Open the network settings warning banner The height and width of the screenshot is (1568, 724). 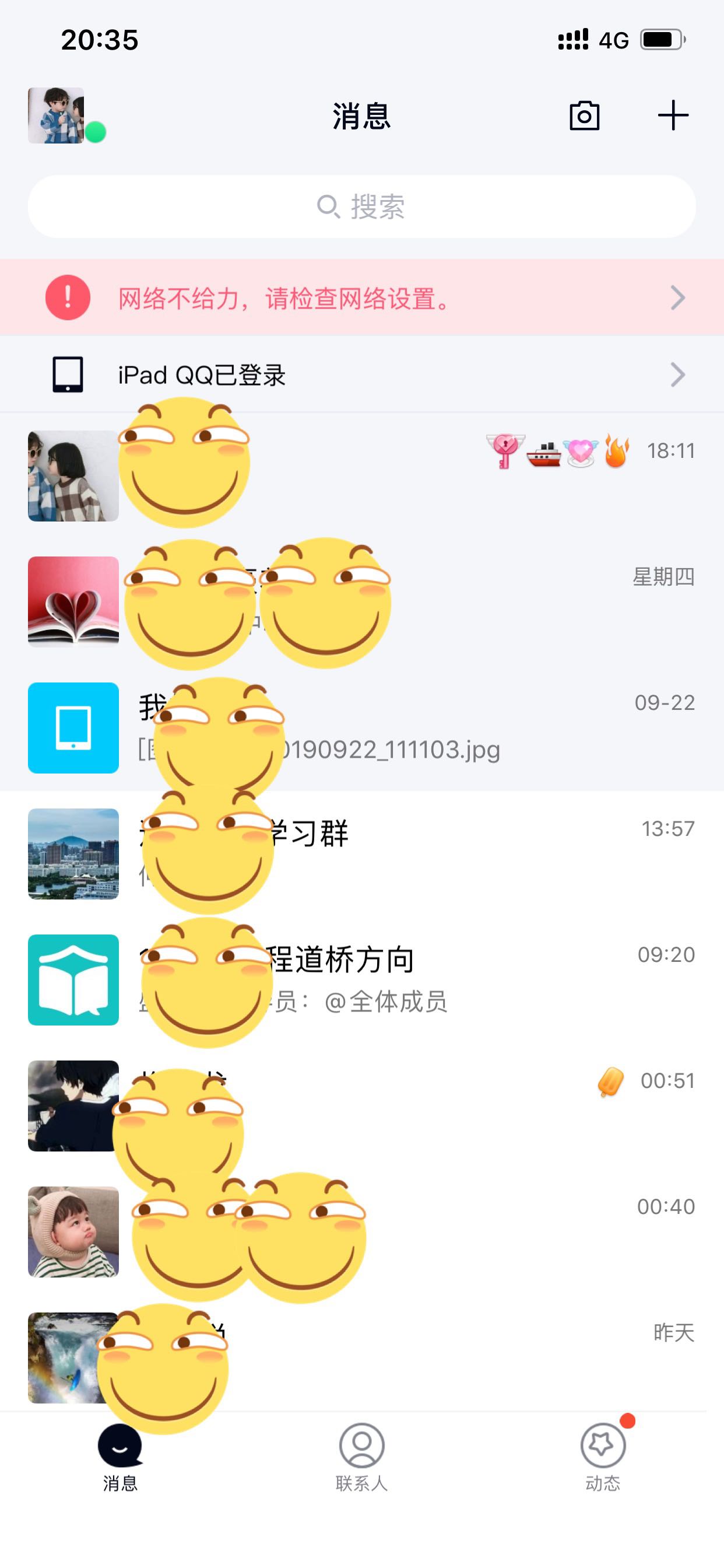(x=362, y=297)
